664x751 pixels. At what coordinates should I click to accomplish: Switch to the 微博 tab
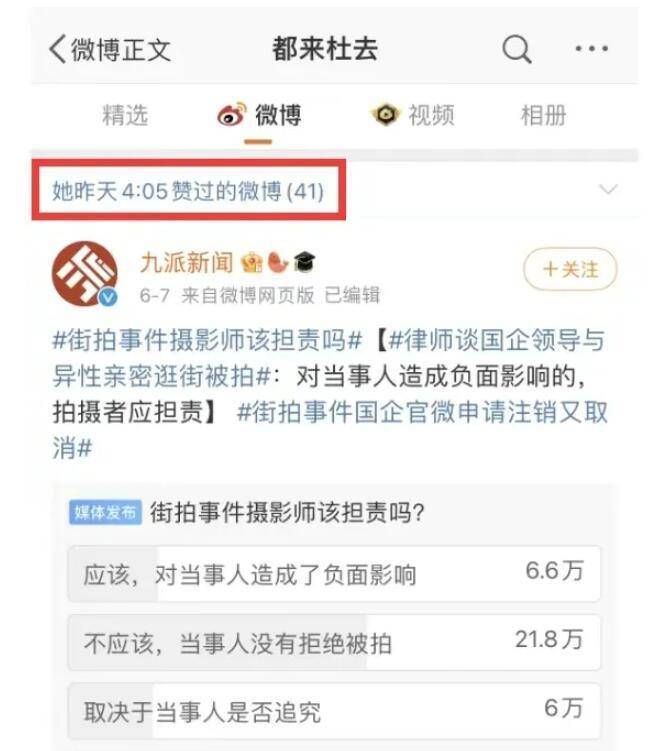tap(260, 115)
